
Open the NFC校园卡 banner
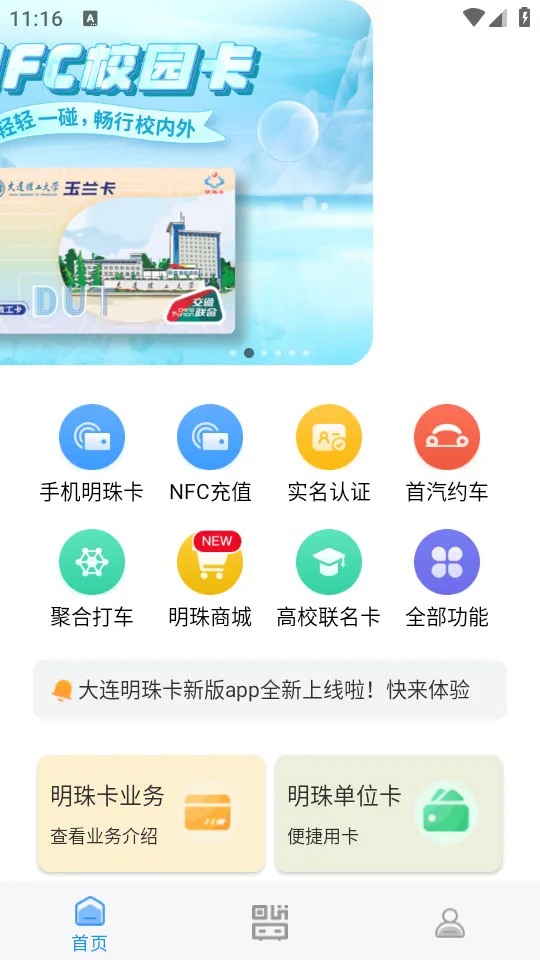point(186,182)
